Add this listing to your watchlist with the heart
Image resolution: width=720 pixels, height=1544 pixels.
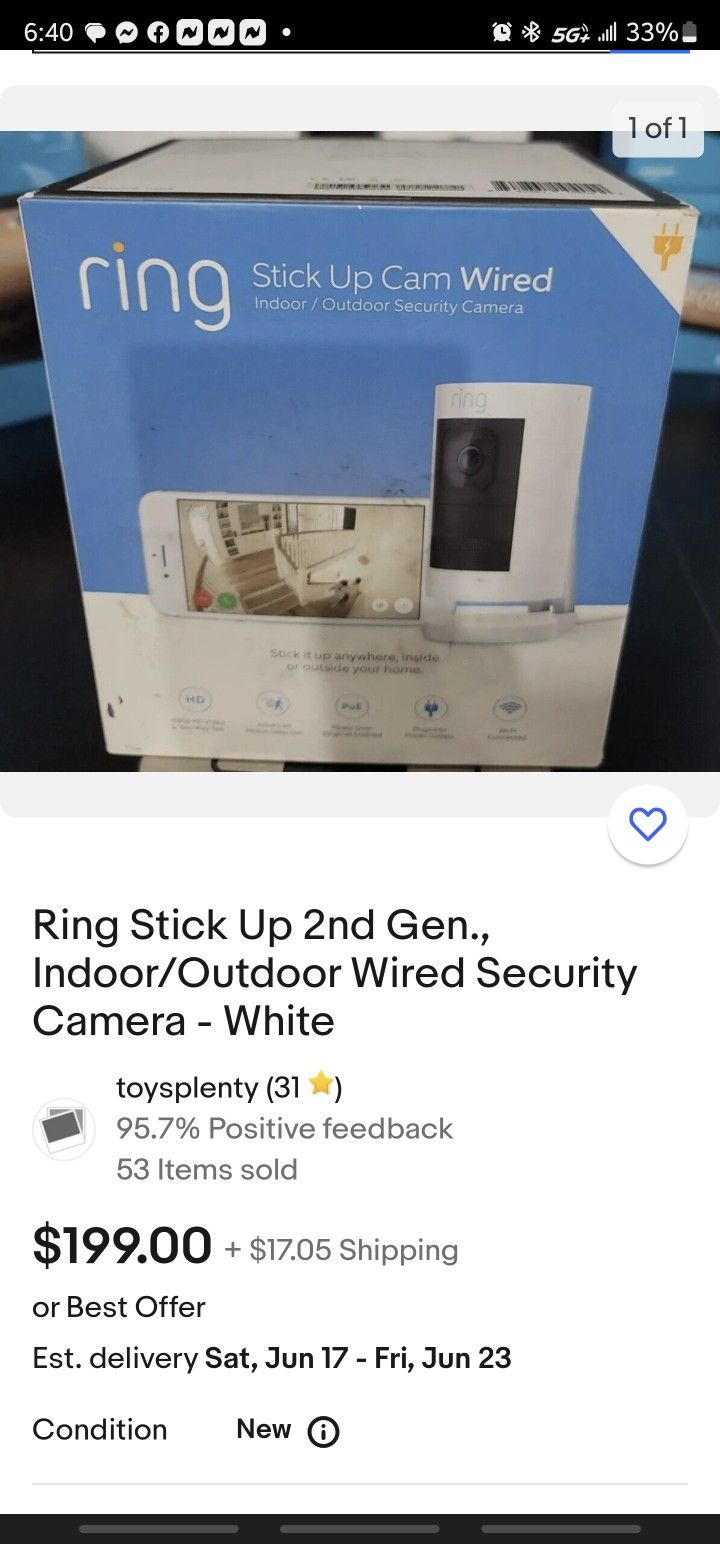[647, 824]
